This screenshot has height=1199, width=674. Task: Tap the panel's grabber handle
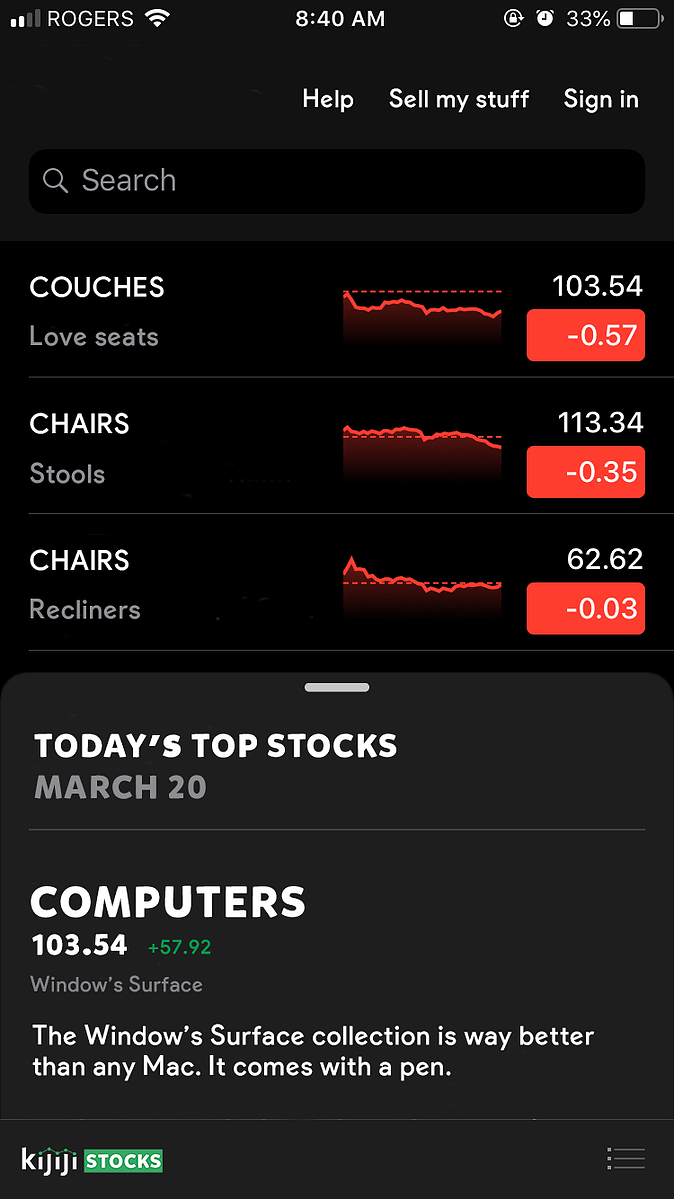click(337, 687)
